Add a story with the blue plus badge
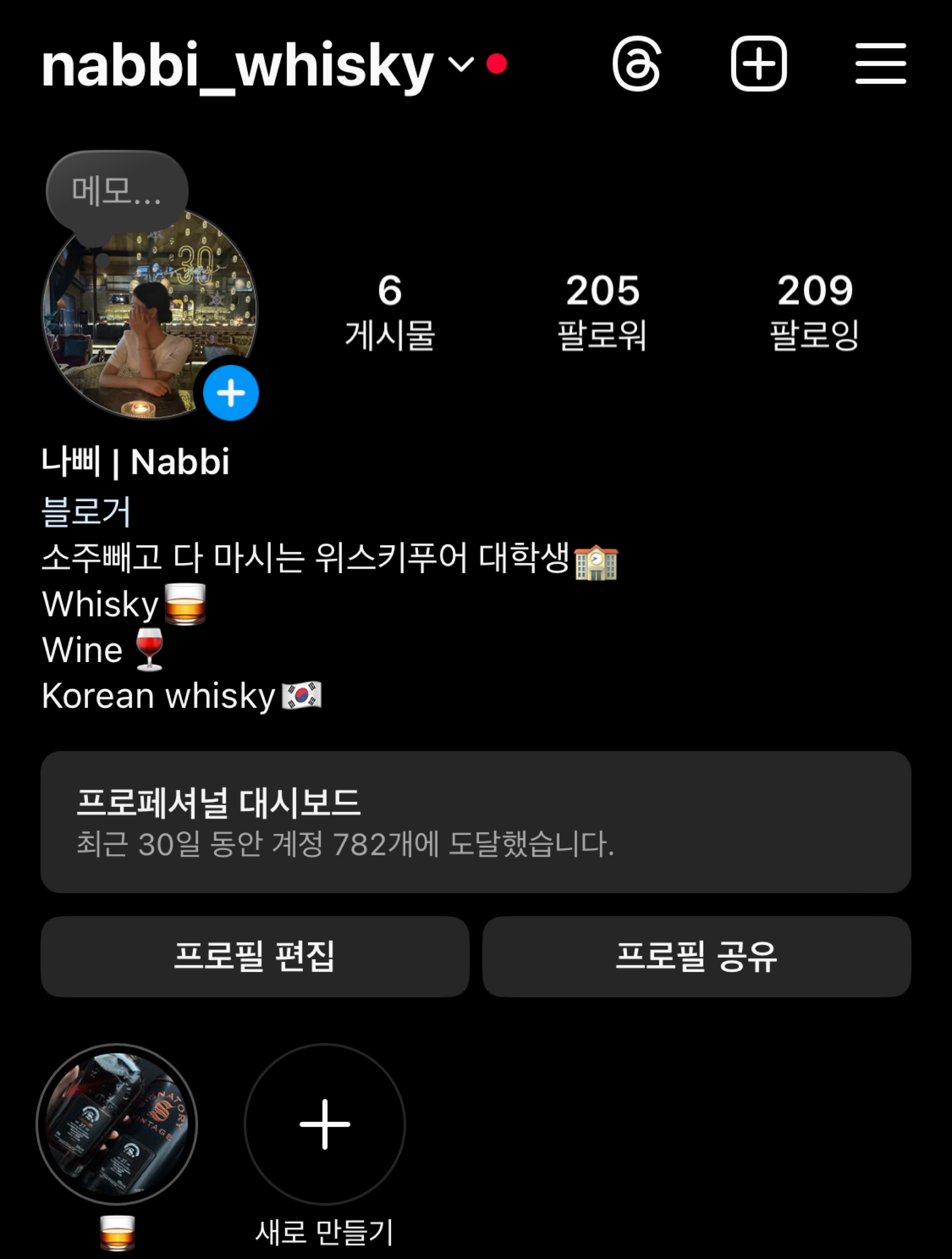This screenshot has height=1259, width=952. point(230,393)
